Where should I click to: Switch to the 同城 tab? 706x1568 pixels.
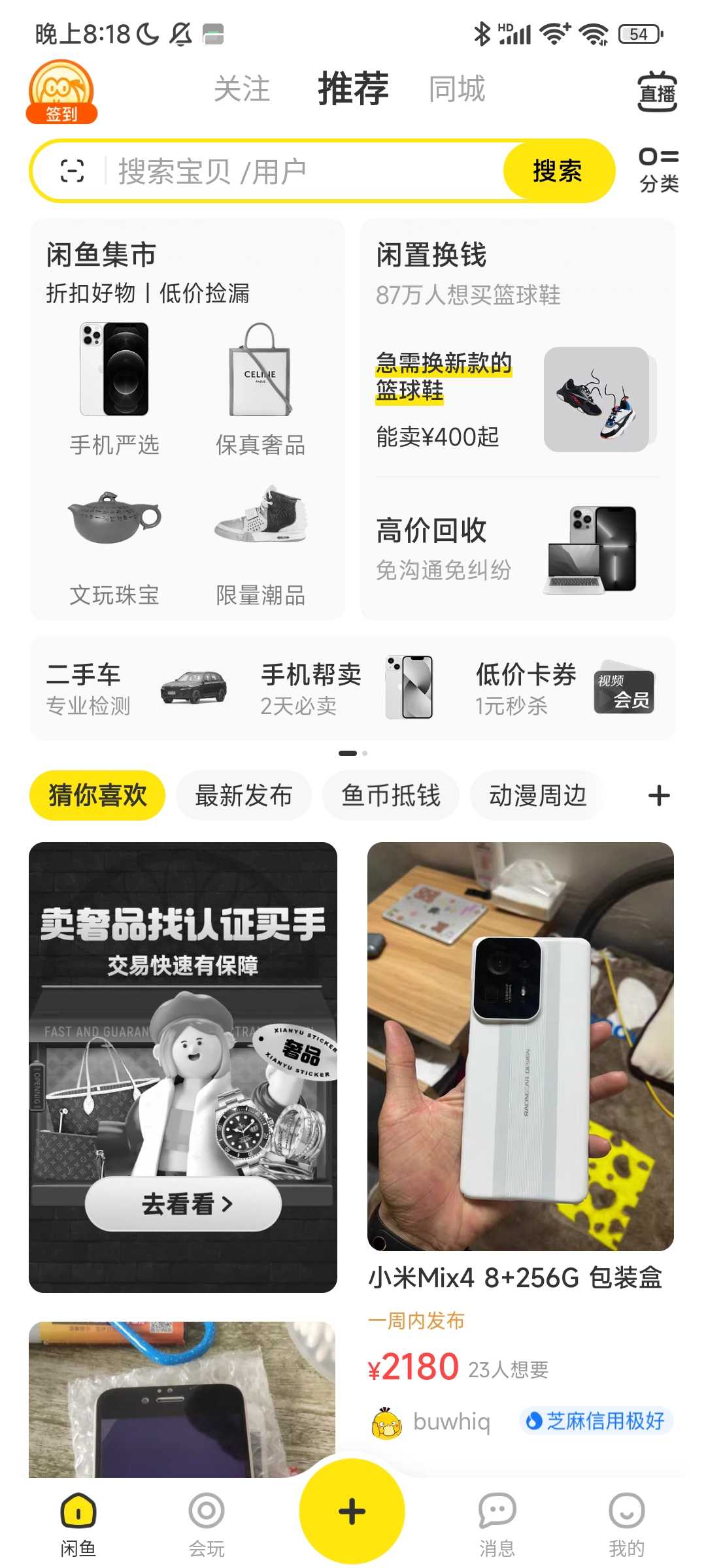pos(457,89)
